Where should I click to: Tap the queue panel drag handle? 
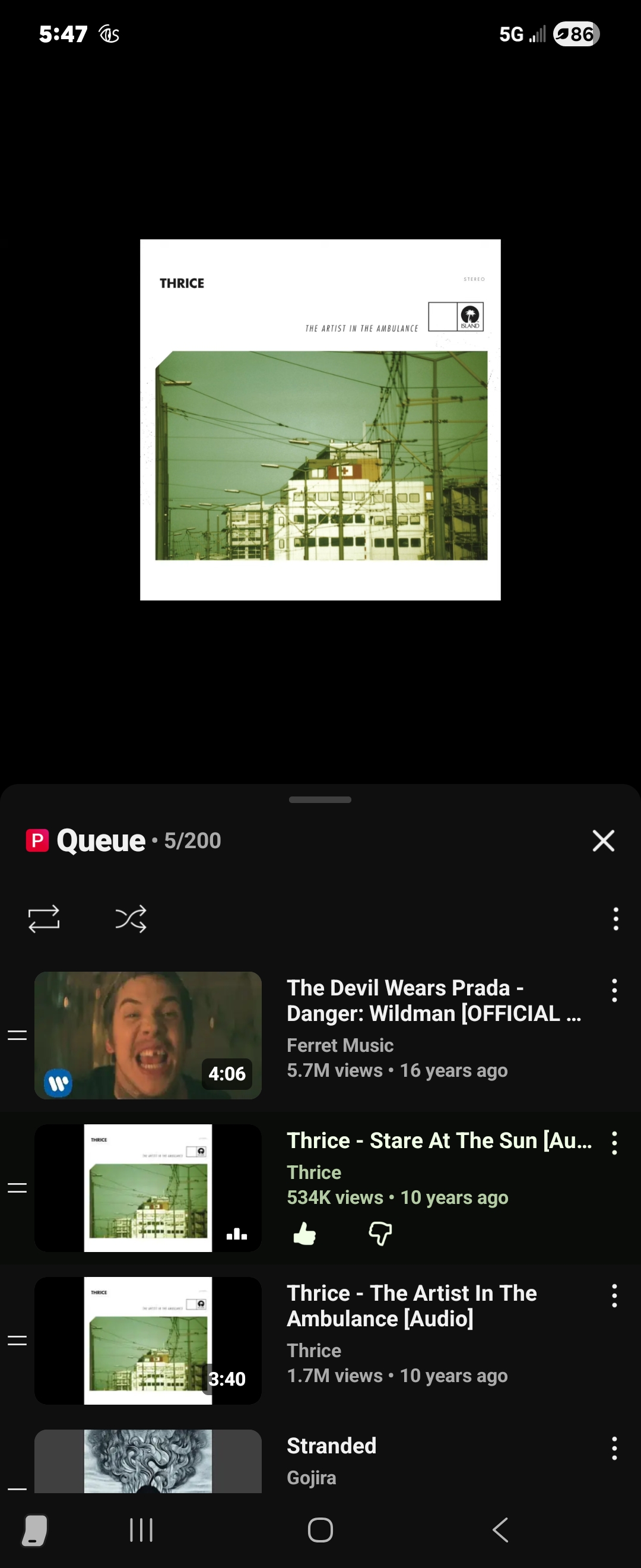tap(320, 800)
